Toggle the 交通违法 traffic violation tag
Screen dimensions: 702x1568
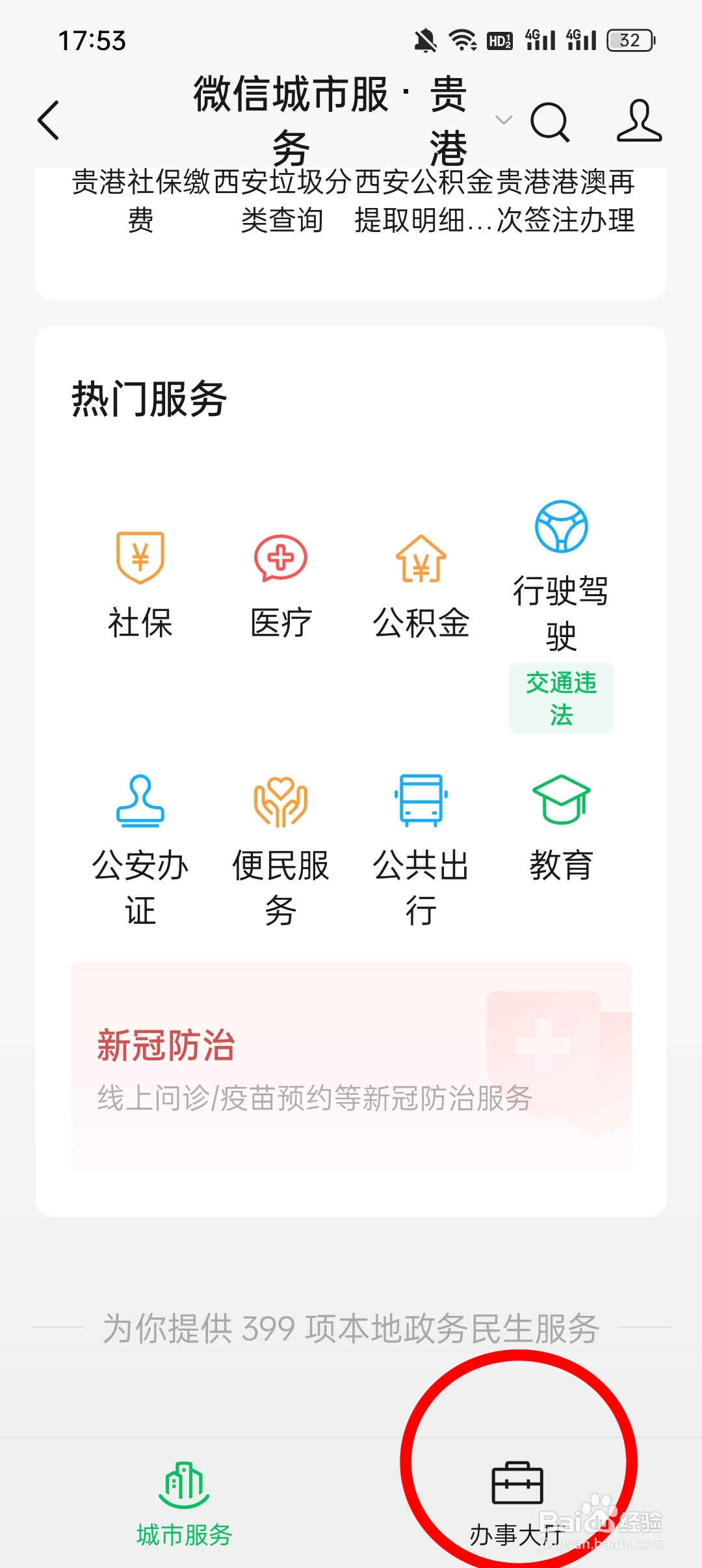(560, 697)
